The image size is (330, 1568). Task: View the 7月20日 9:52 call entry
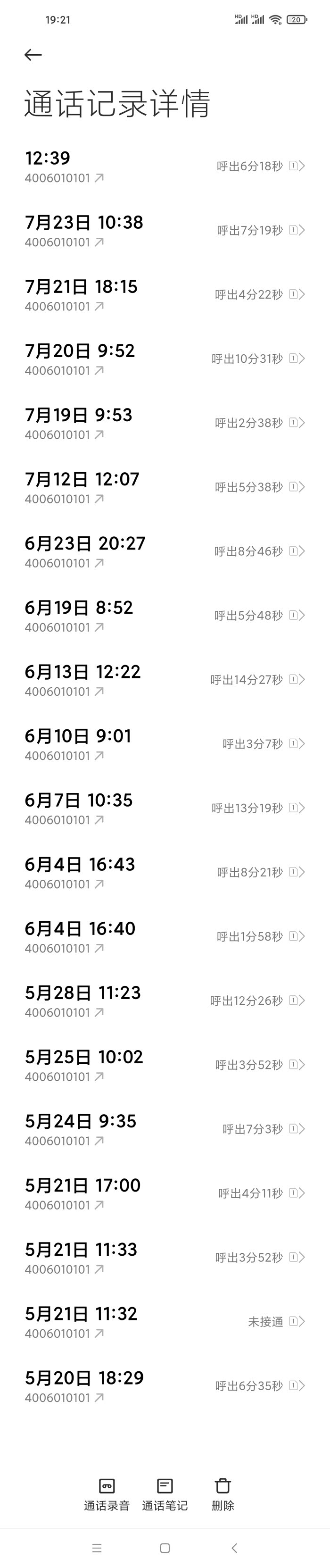pyautogui.click(x=165, y=359)
